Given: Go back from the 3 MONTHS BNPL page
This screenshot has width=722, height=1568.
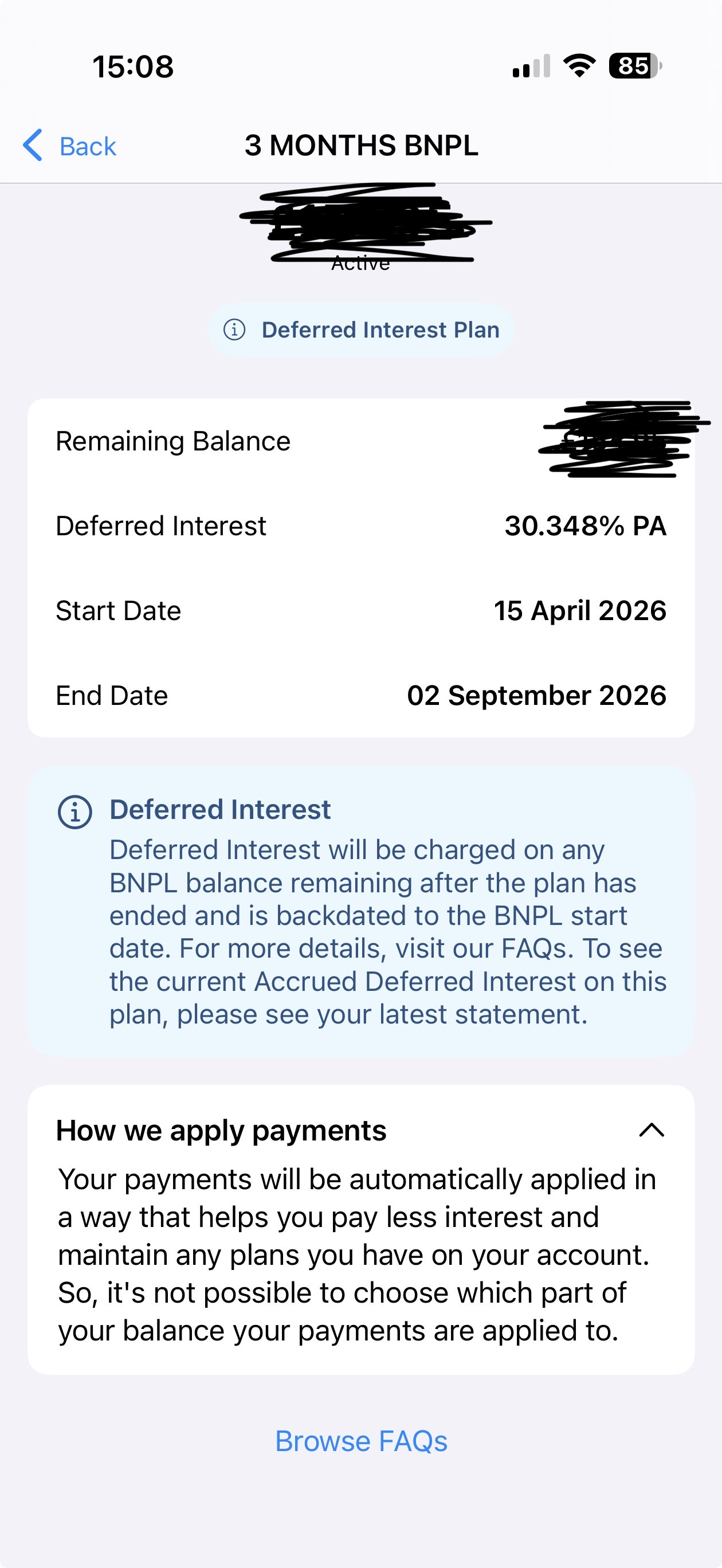Looking at the screenshot, I should click(69, 146).
